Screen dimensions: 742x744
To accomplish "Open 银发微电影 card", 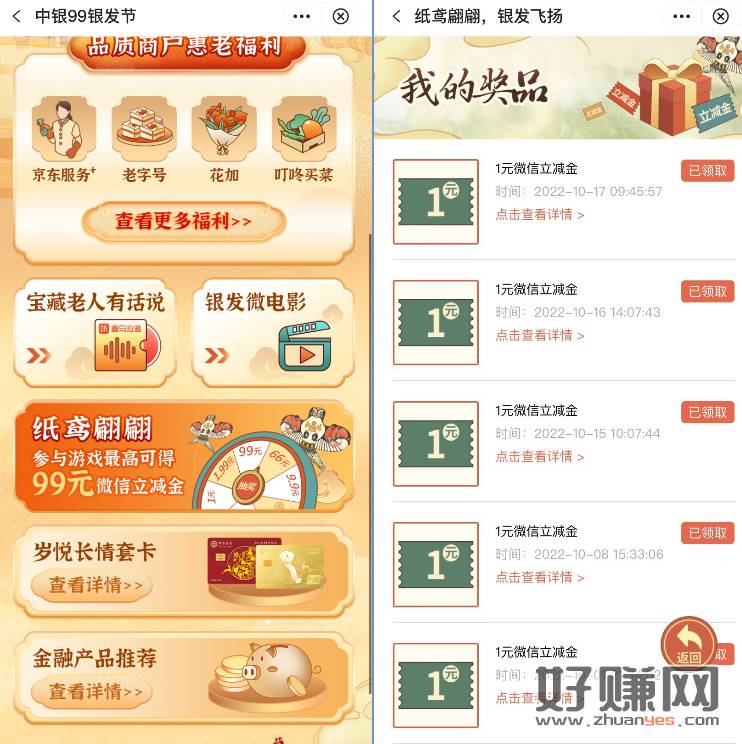I will point(272,332).
